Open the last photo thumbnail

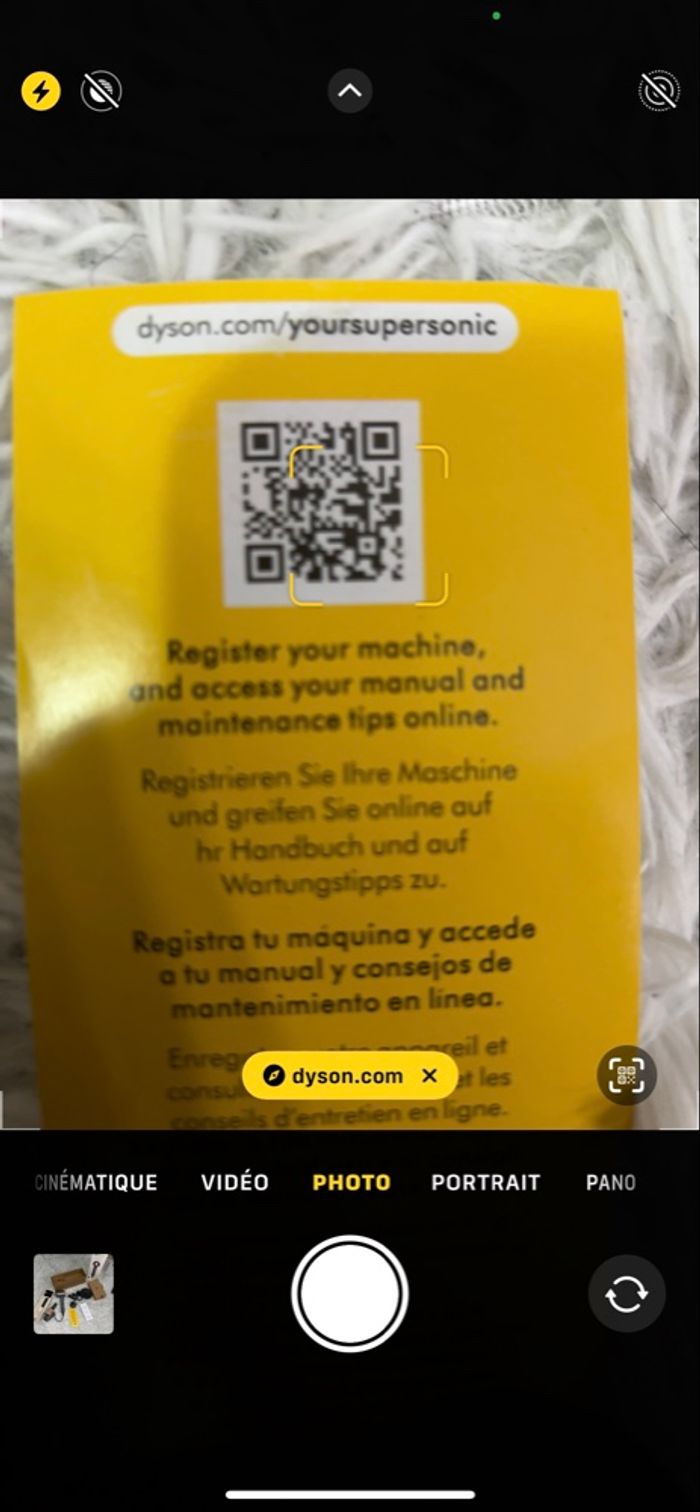coord(74,1294)
